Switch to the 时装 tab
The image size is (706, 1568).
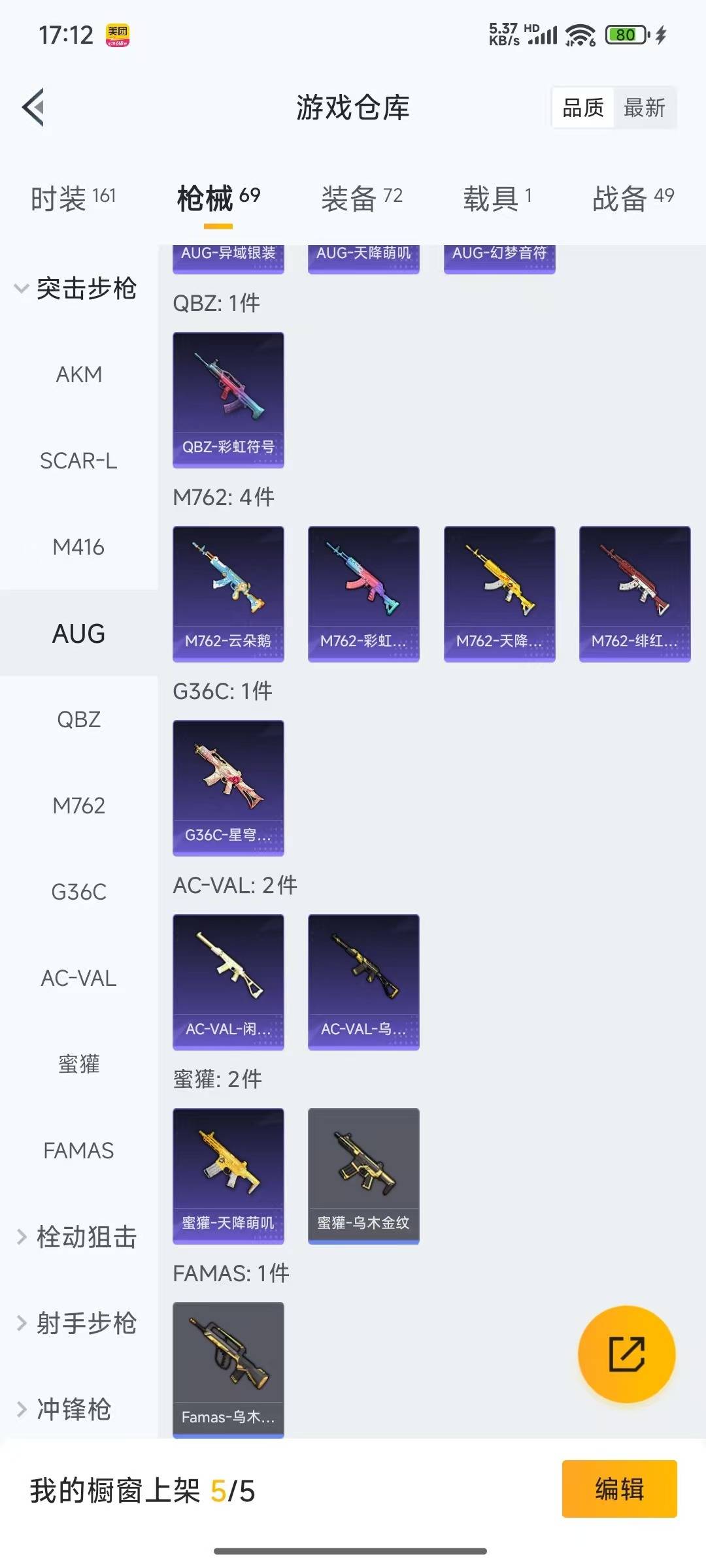[73, 197]
